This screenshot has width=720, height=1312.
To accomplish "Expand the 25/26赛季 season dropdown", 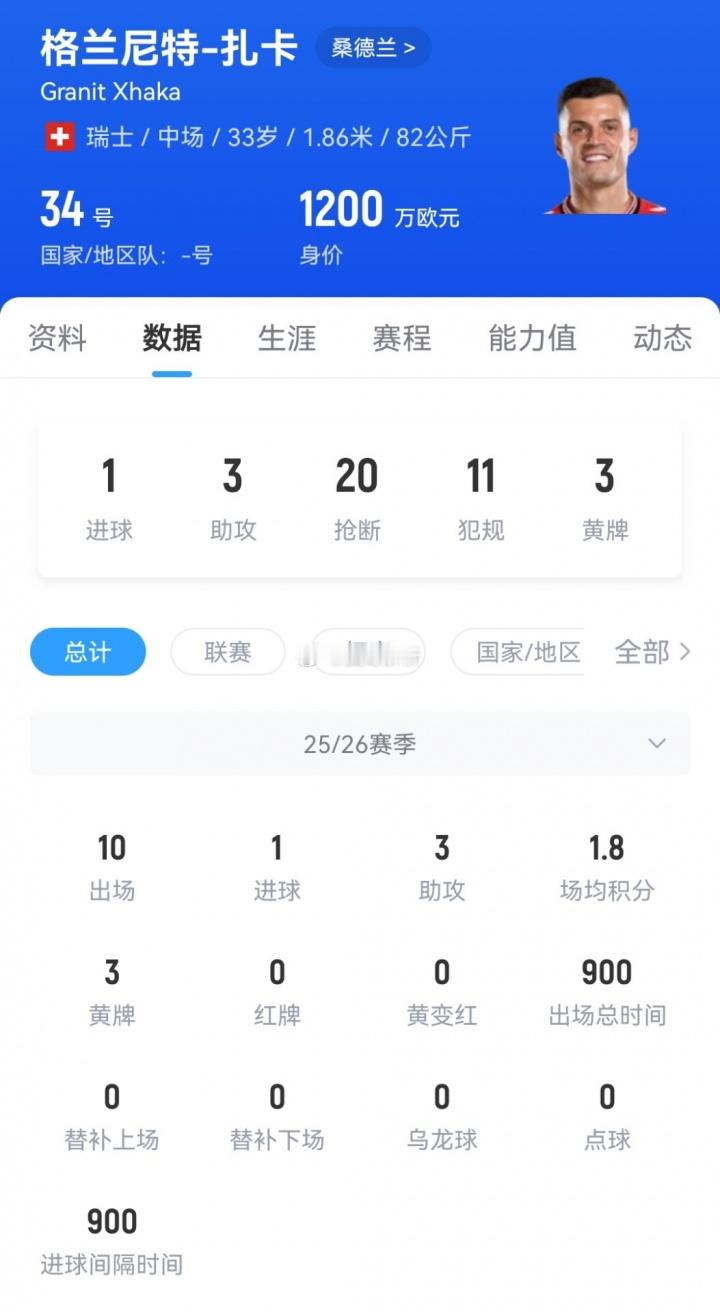I will click(360, 742).
